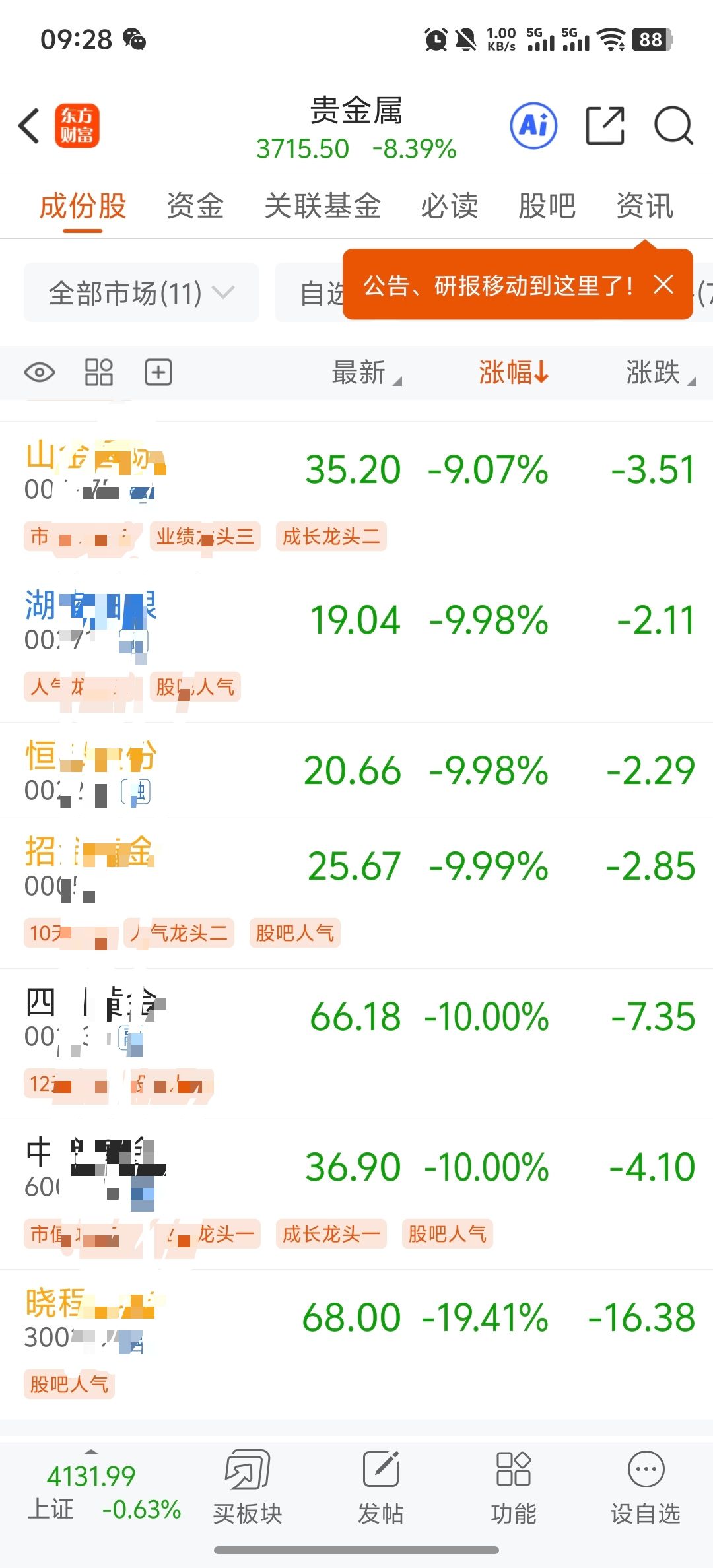713x1568 pixels.
Task: Switch to the 股吧 tab
Action: [x=547, y=206]
